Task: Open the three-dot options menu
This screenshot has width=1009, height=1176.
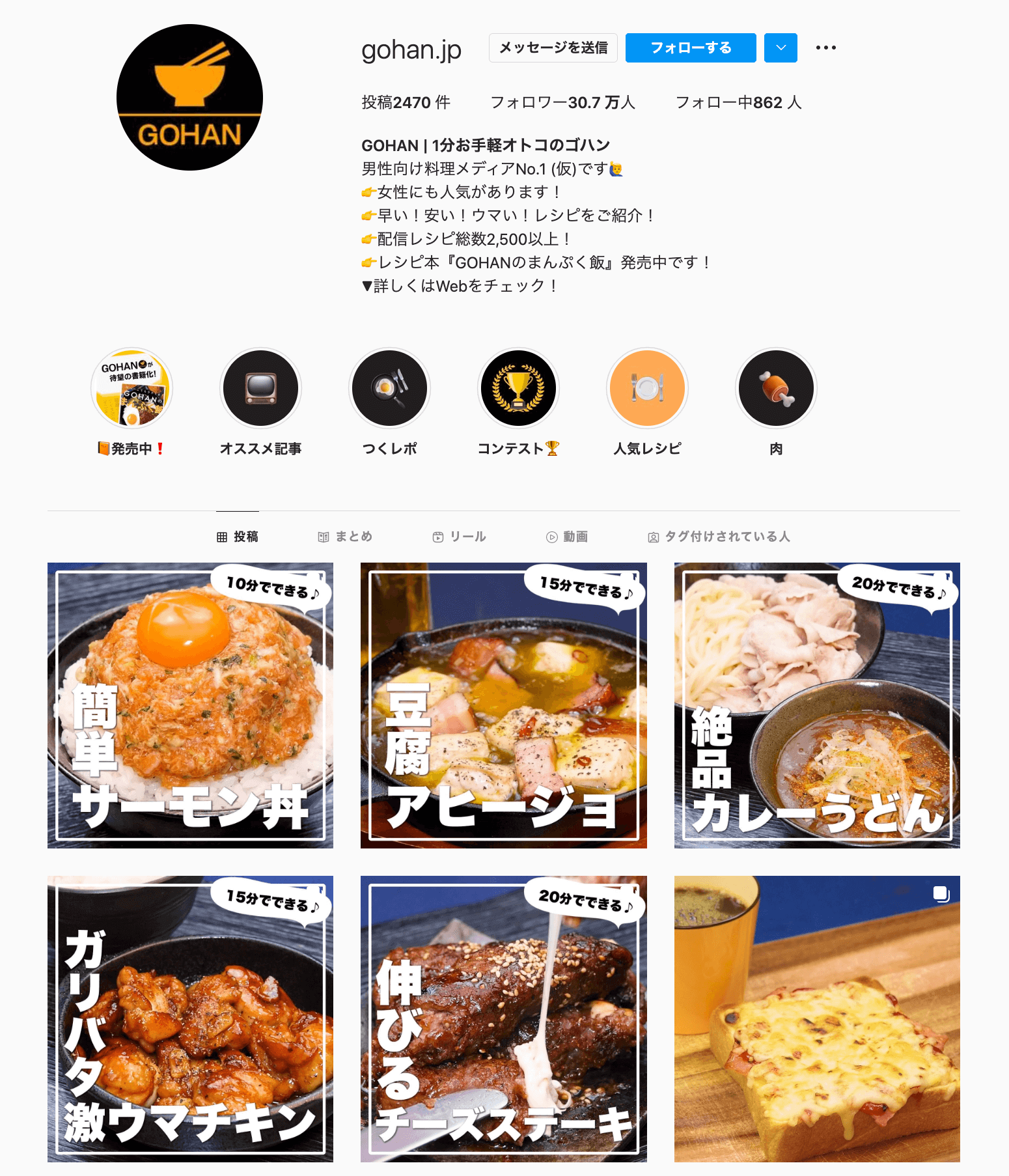Action: (825, 48)
